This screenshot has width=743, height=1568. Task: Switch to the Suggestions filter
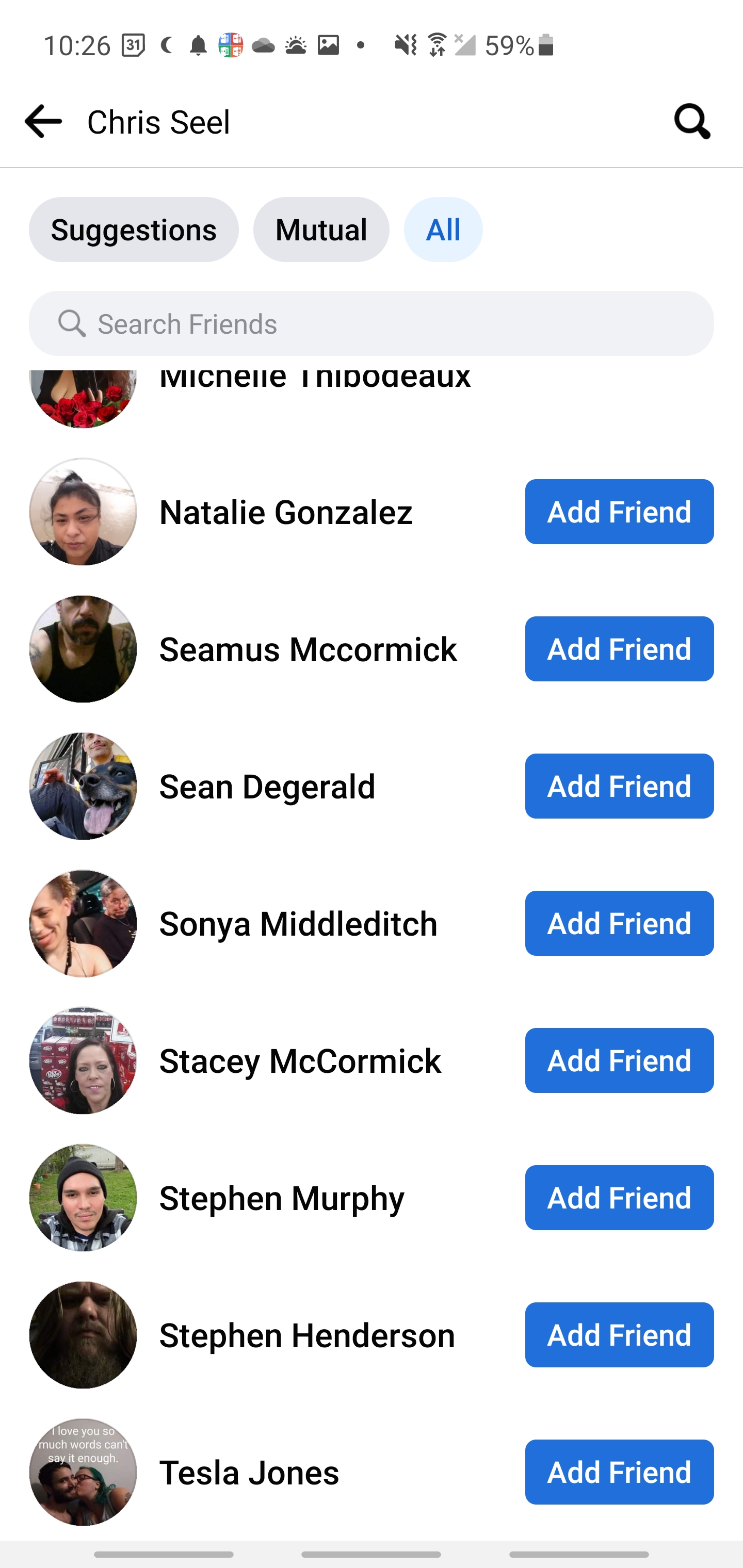pyautogui.click(x=133, y=230)
